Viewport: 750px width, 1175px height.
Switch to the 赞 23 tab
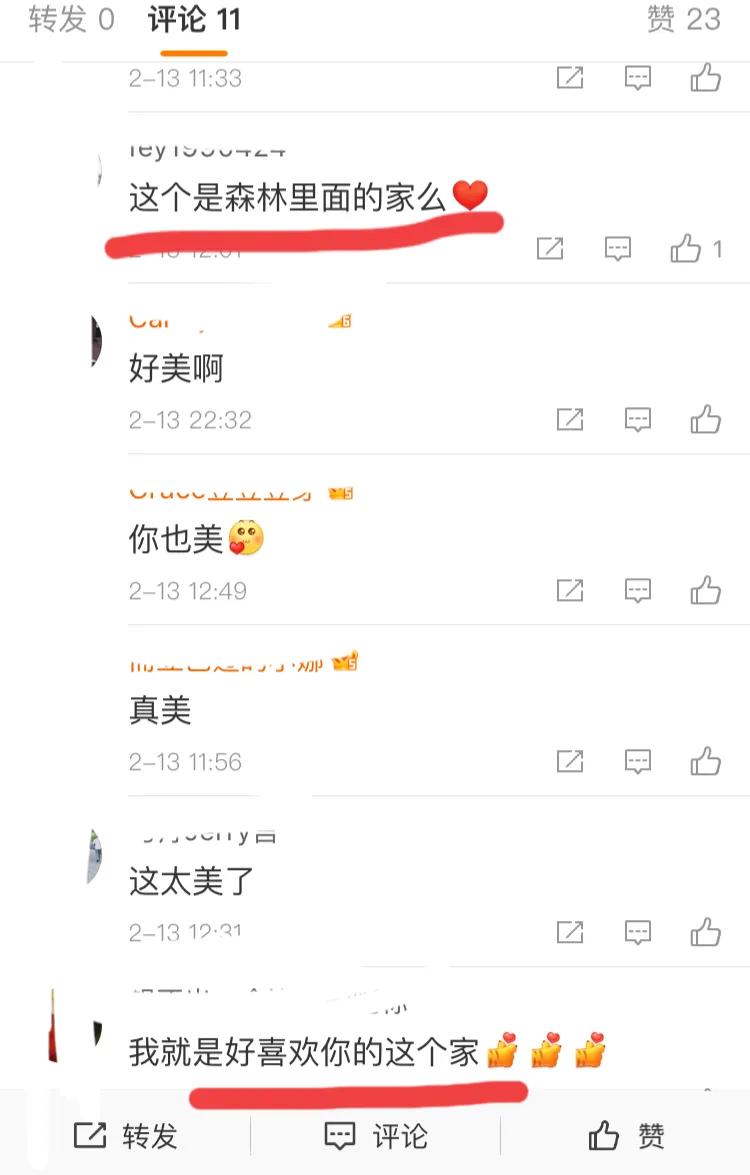pyautogui.click(x=683, y=19)
